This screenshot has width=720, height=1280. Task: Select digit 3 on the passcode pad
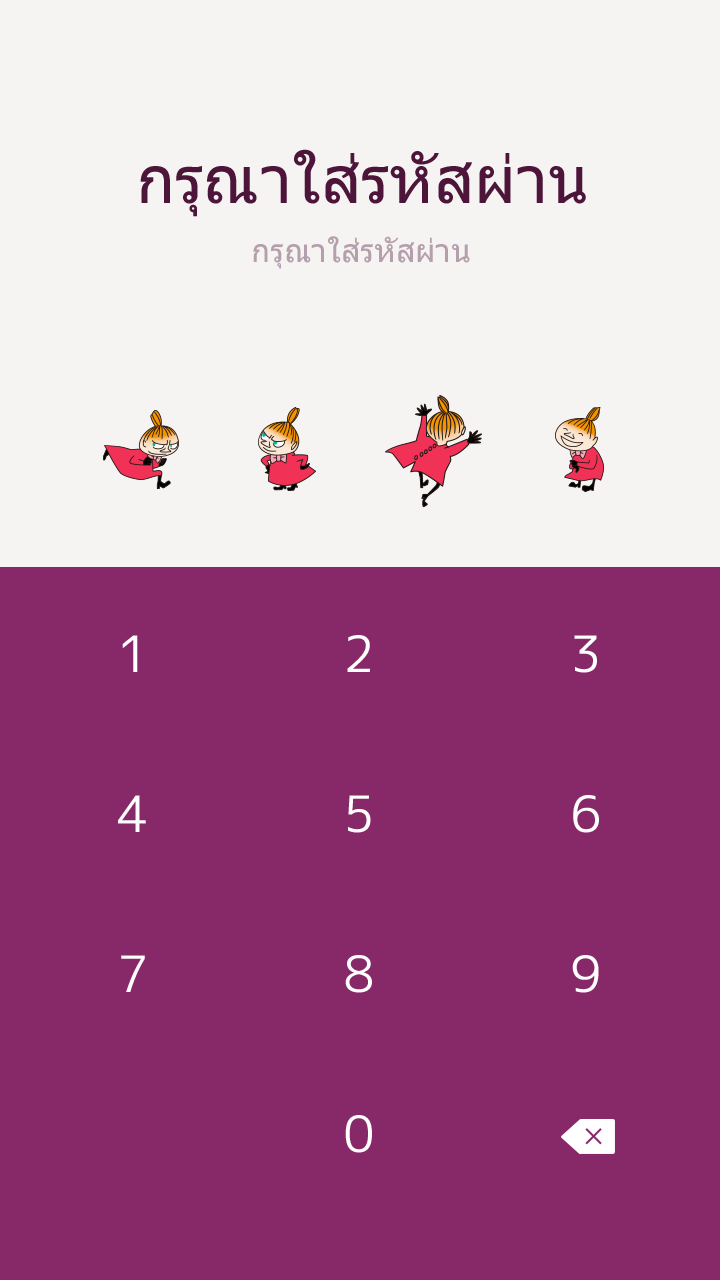pos(586,655)
